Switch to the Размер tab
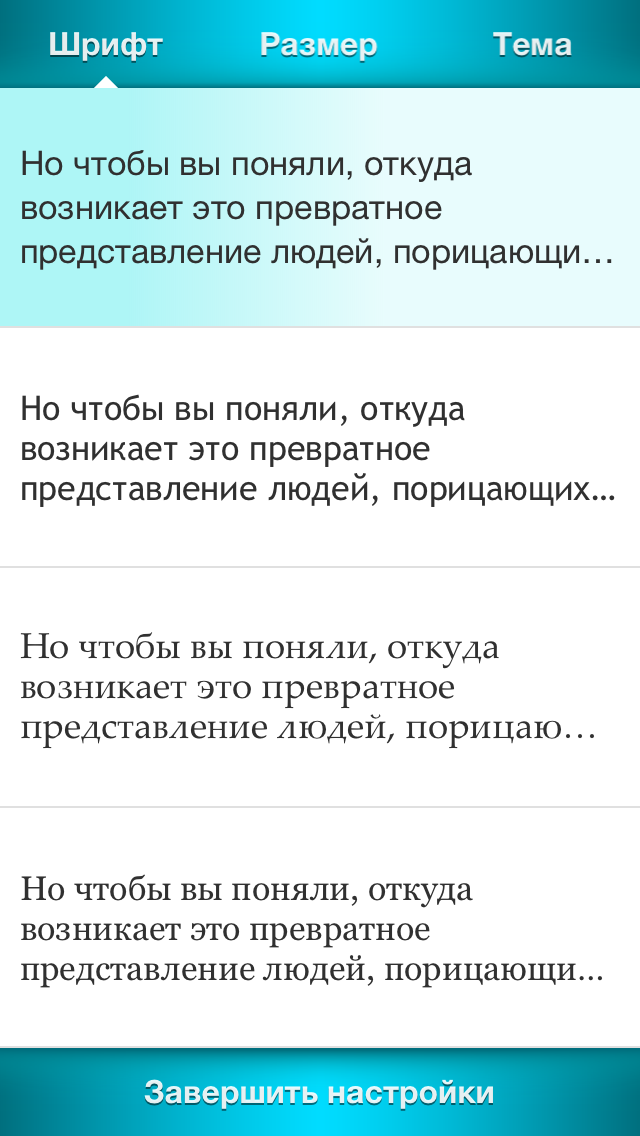The image size is (640, 1136). click(318, 45)
